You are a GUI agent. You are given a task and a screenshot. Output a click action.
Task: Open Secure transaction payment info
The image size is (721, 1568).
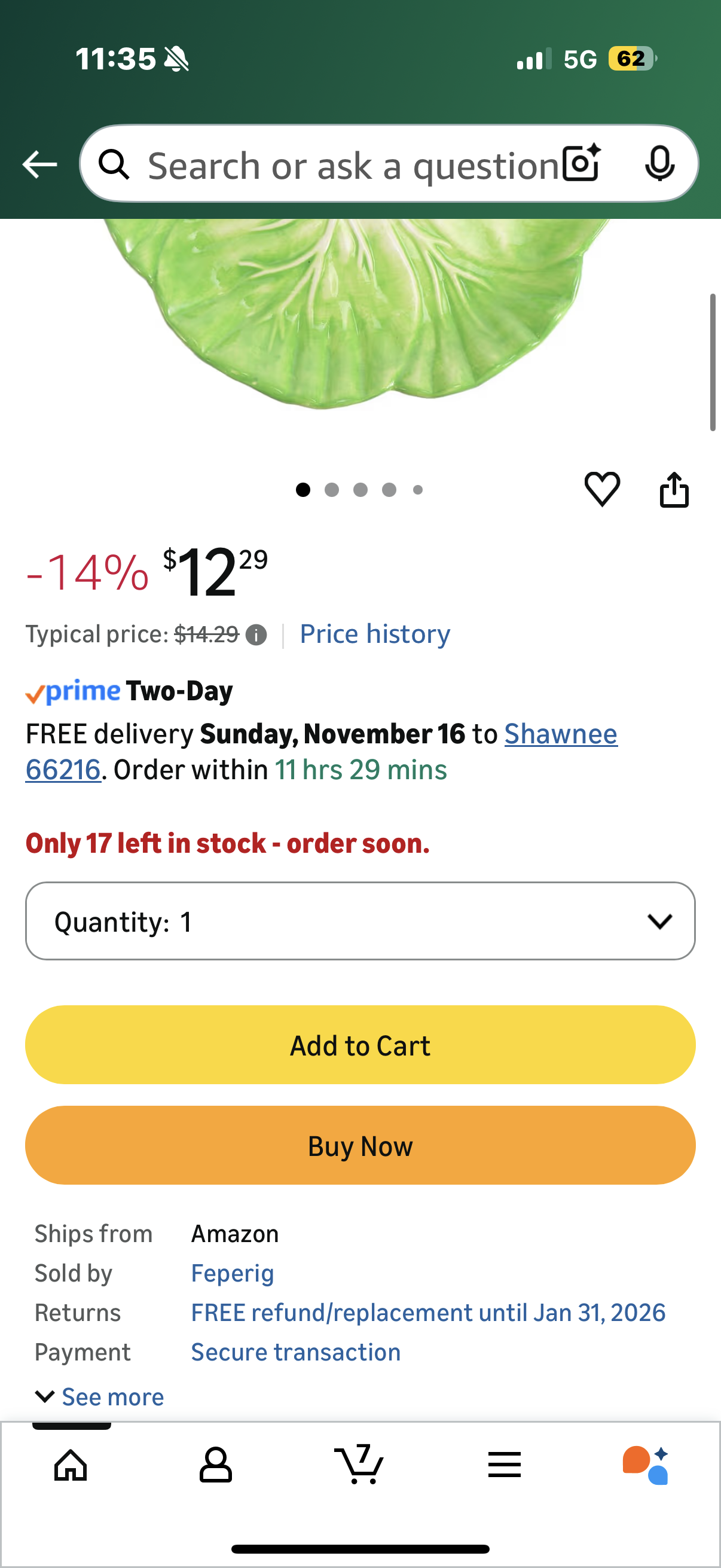pyautogui.click(x=296, y=1353)
